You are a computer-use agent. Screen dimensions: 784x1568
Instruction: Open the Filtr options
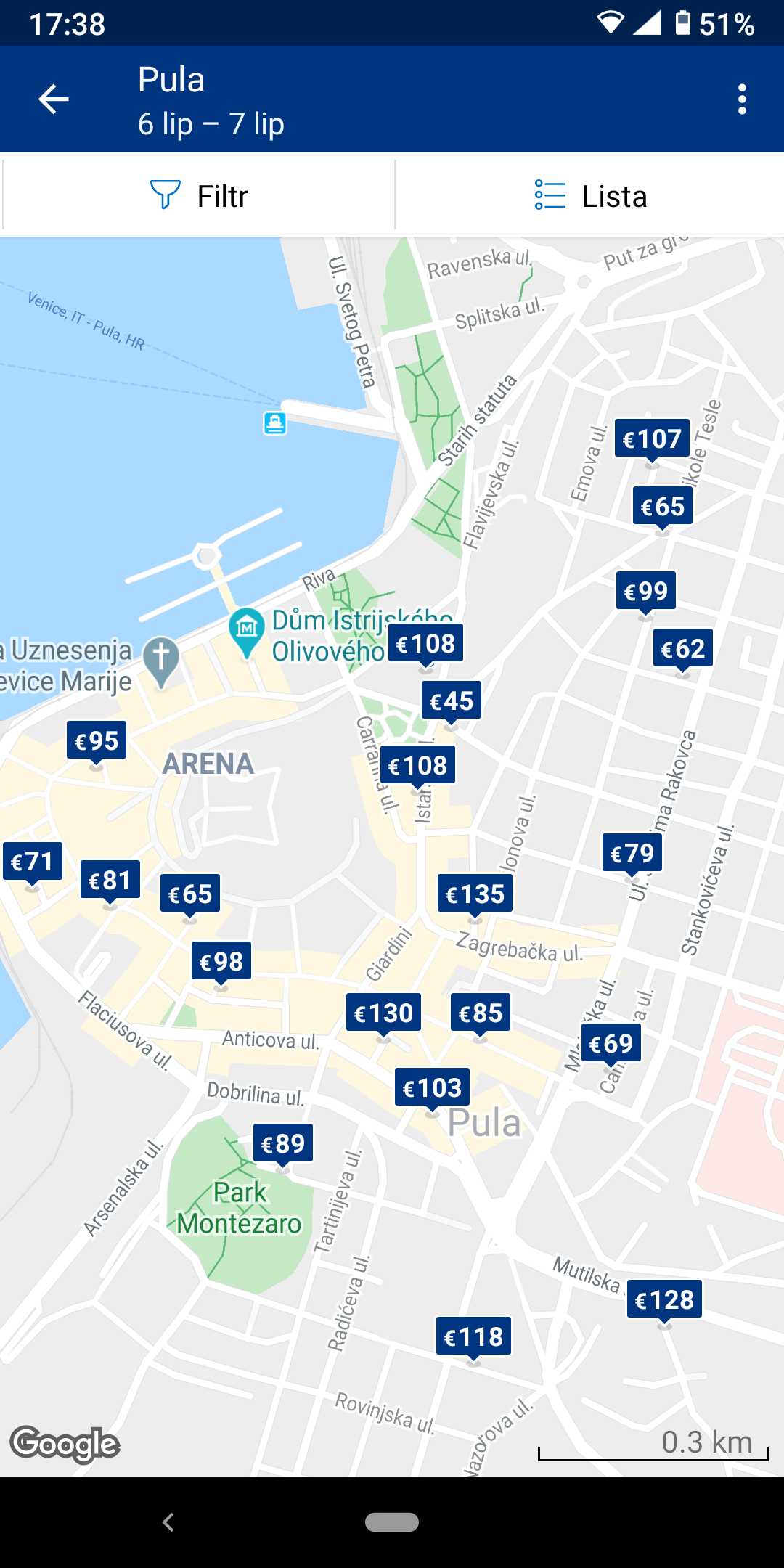click(199, 196)
